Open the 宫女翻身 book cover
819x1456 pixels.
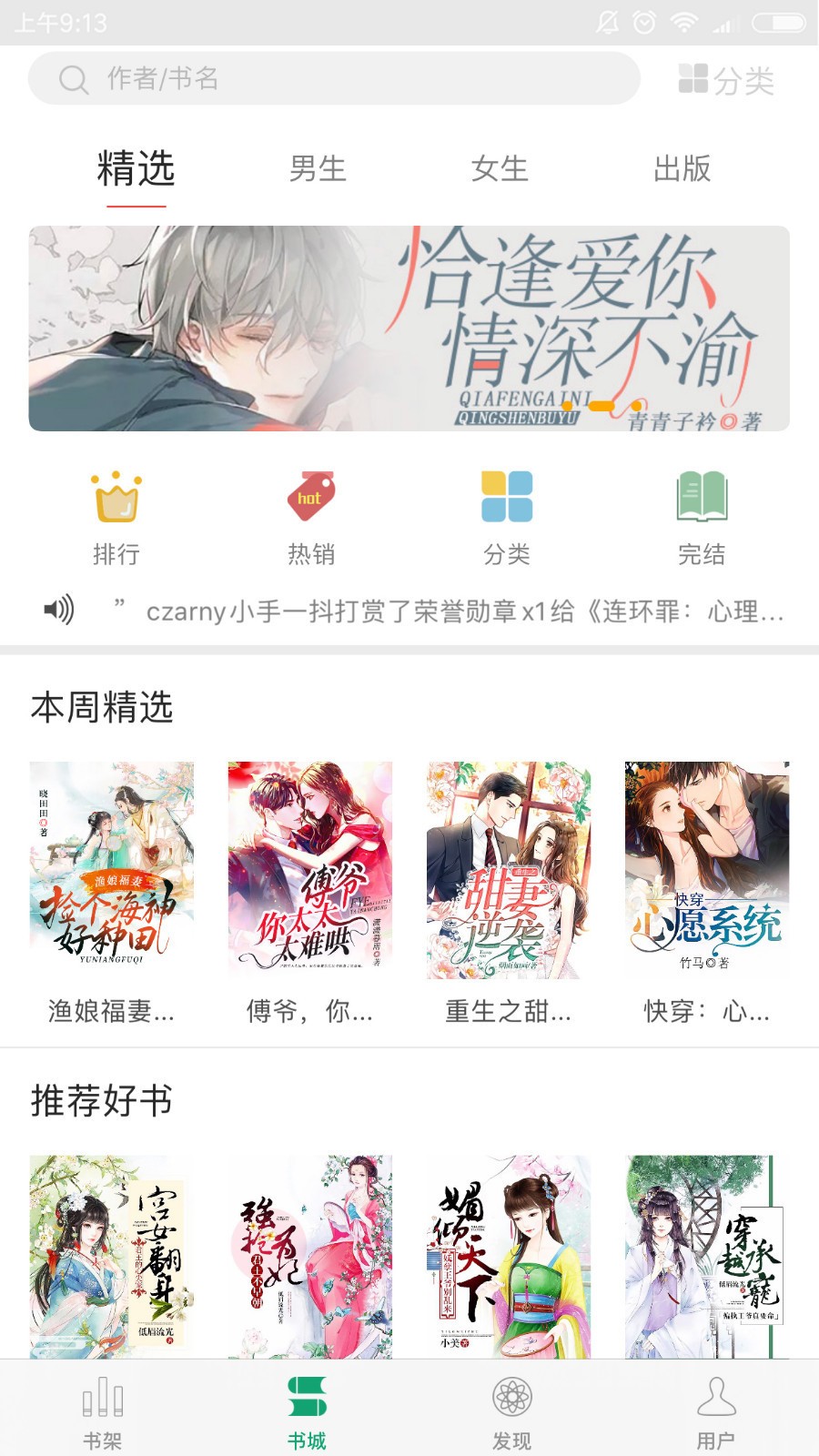tap(112, 1256)
